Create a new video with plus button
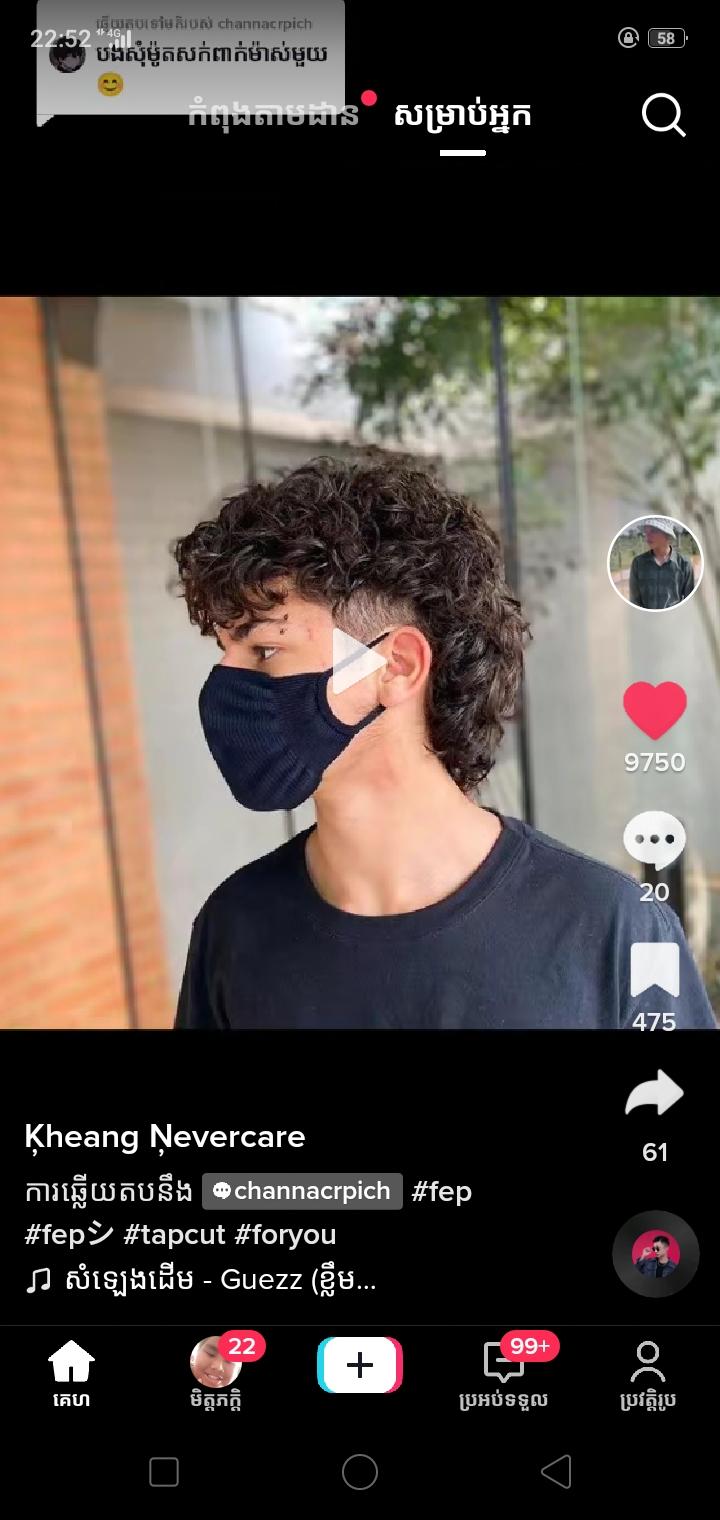 tap(360, 1365)
